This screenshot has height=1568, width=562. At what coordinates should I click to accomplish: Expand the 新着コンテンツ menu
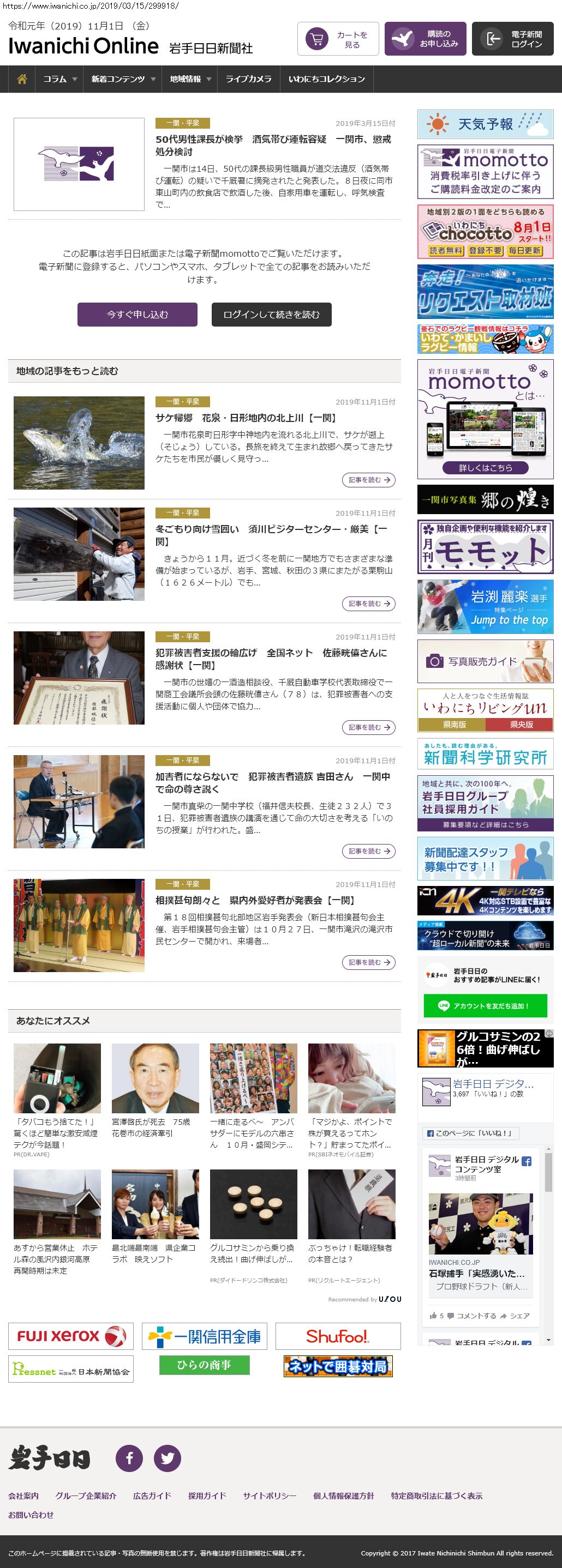pos(122,79)
